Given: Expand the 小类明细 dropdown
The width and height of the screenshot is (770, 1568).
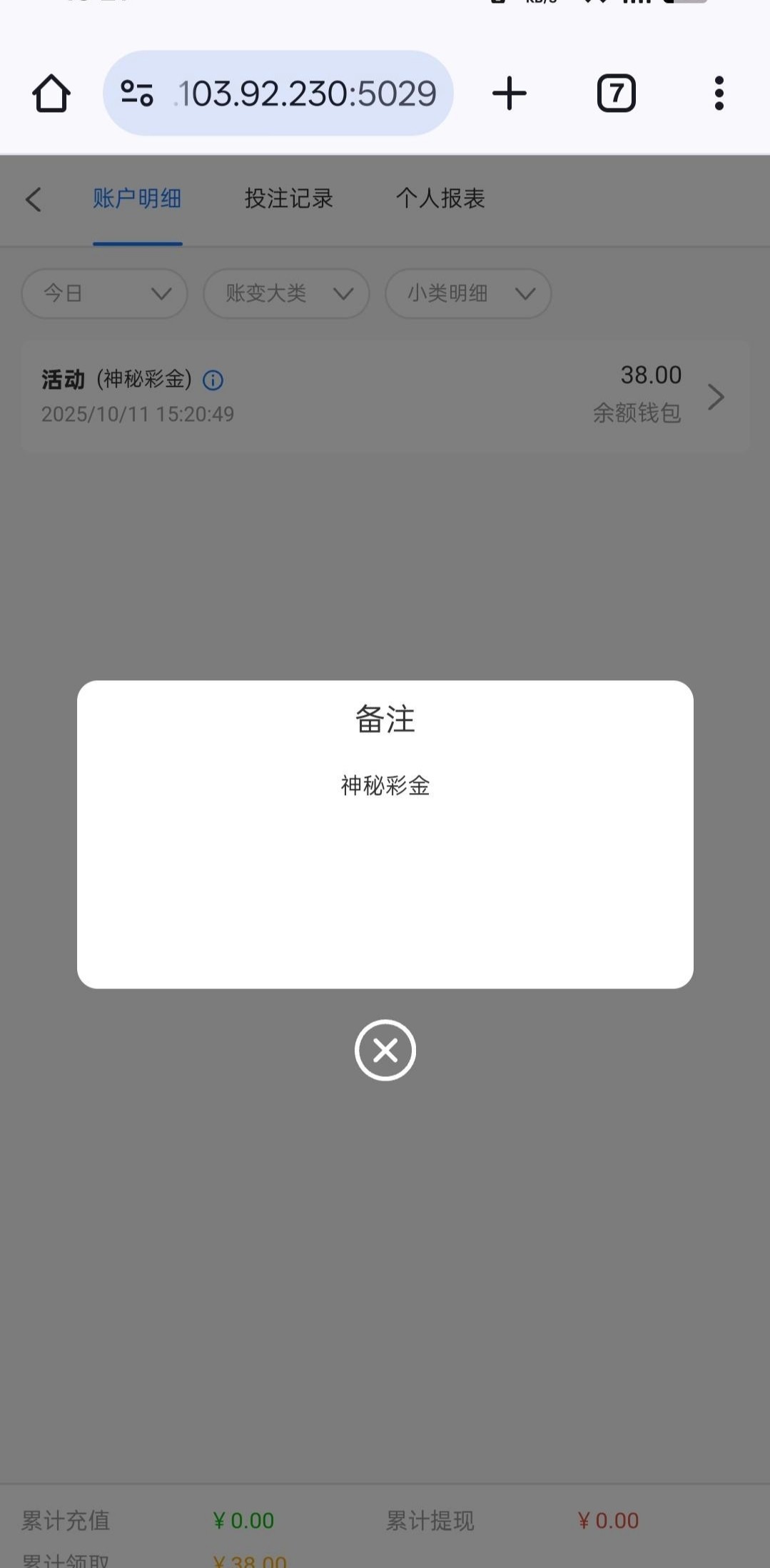Looking at the screenshot, I should pyautogui.click(x=468, y=293).
